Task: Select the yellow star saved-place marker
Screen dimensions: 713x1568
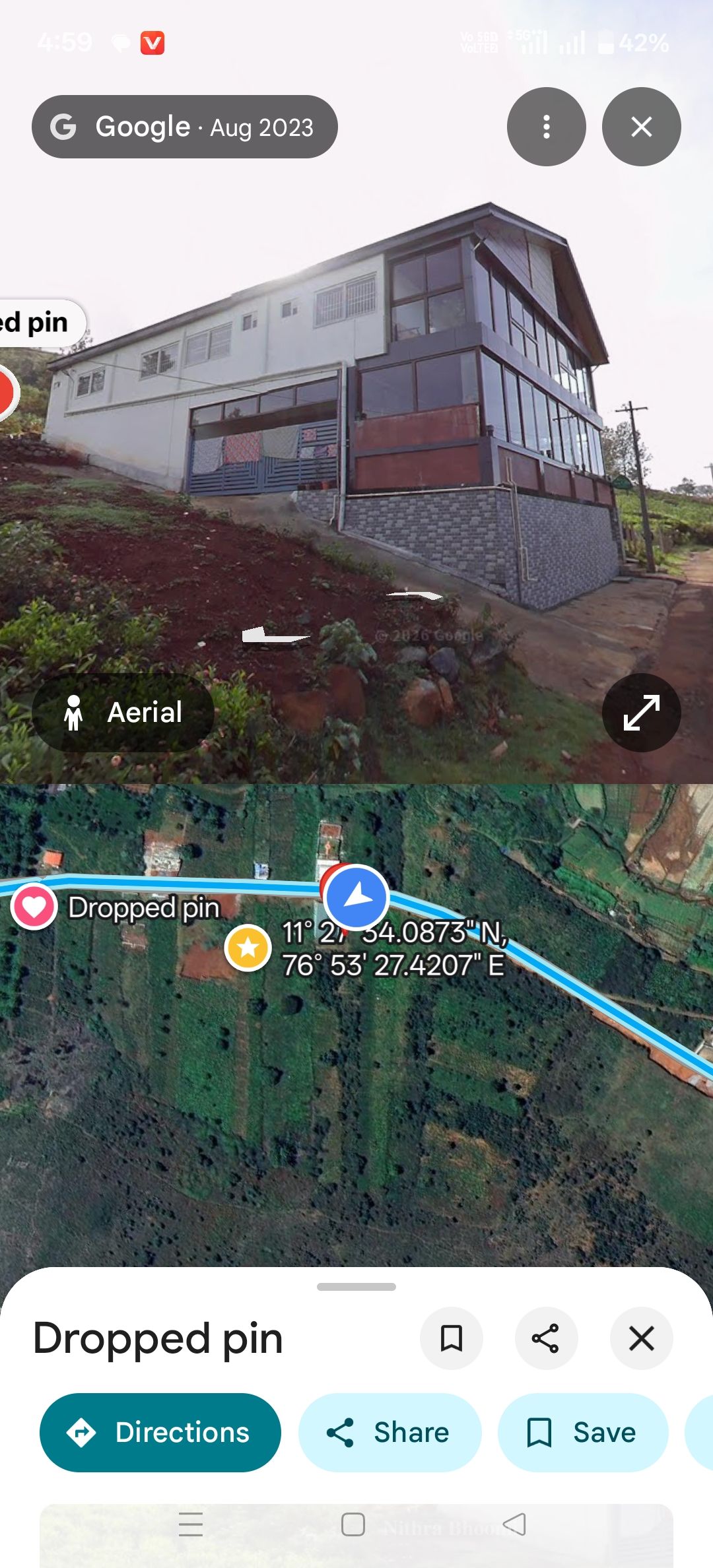Action: [x=248, y=947]
